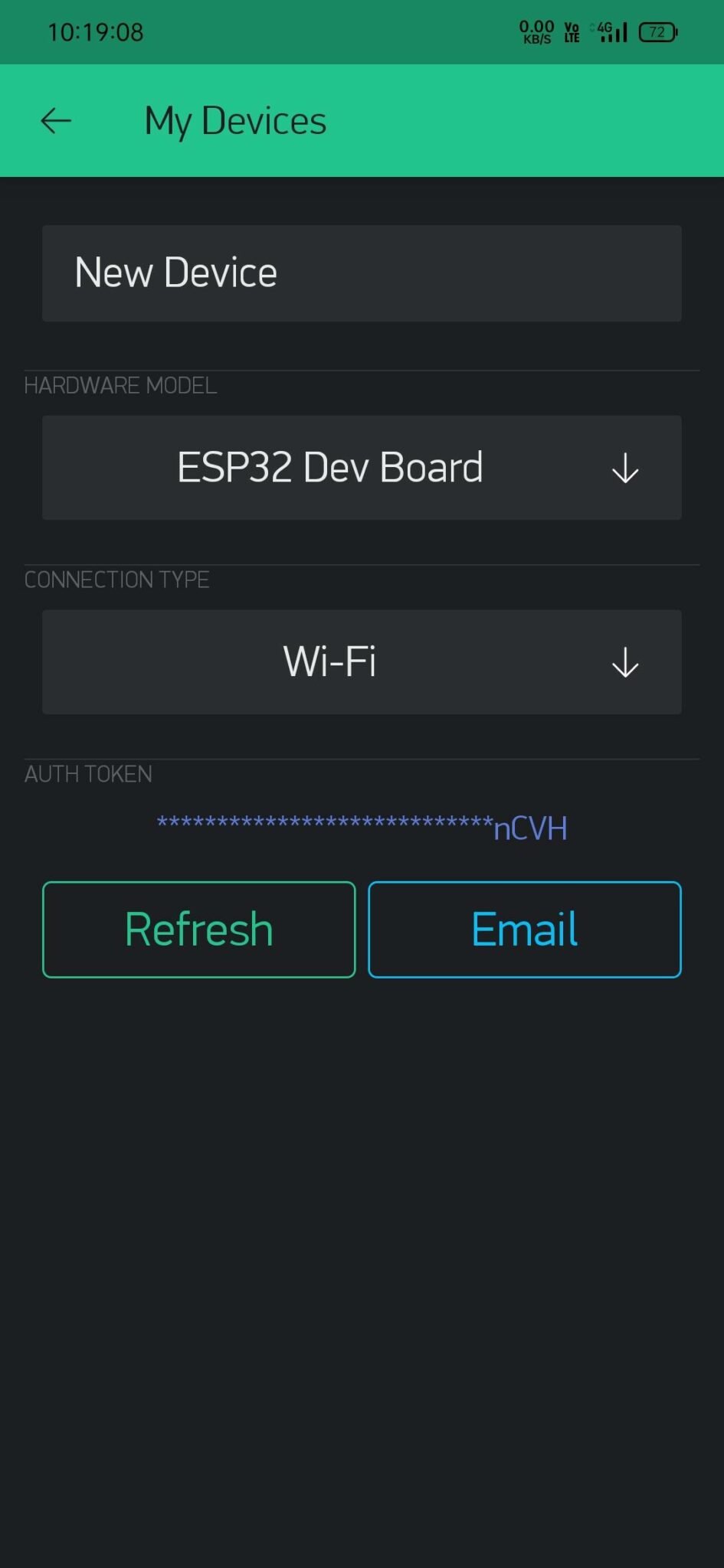This screenshot has height=1568, width=724.
Task: Click the down arrow next to Wi-Fi
Action: 624,662
